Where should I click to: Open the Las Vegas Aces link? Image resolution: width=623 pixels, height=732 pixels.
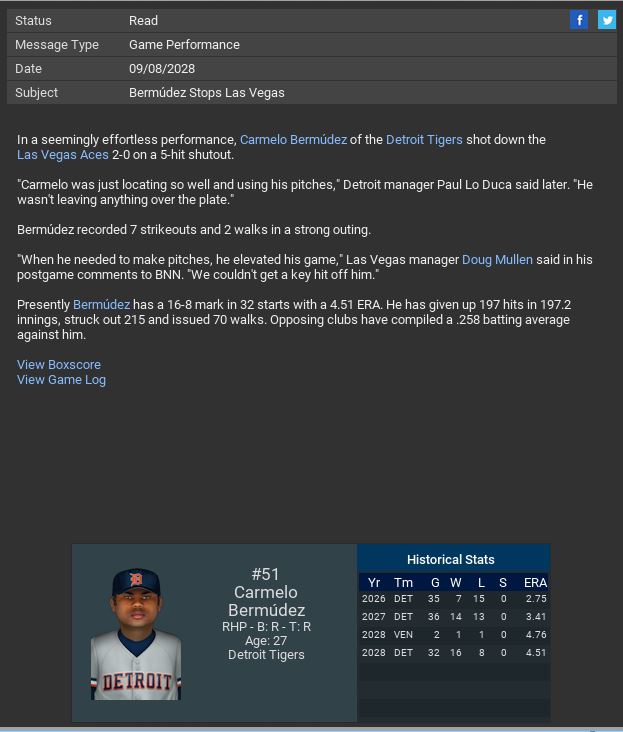click(x=58, y=155)
